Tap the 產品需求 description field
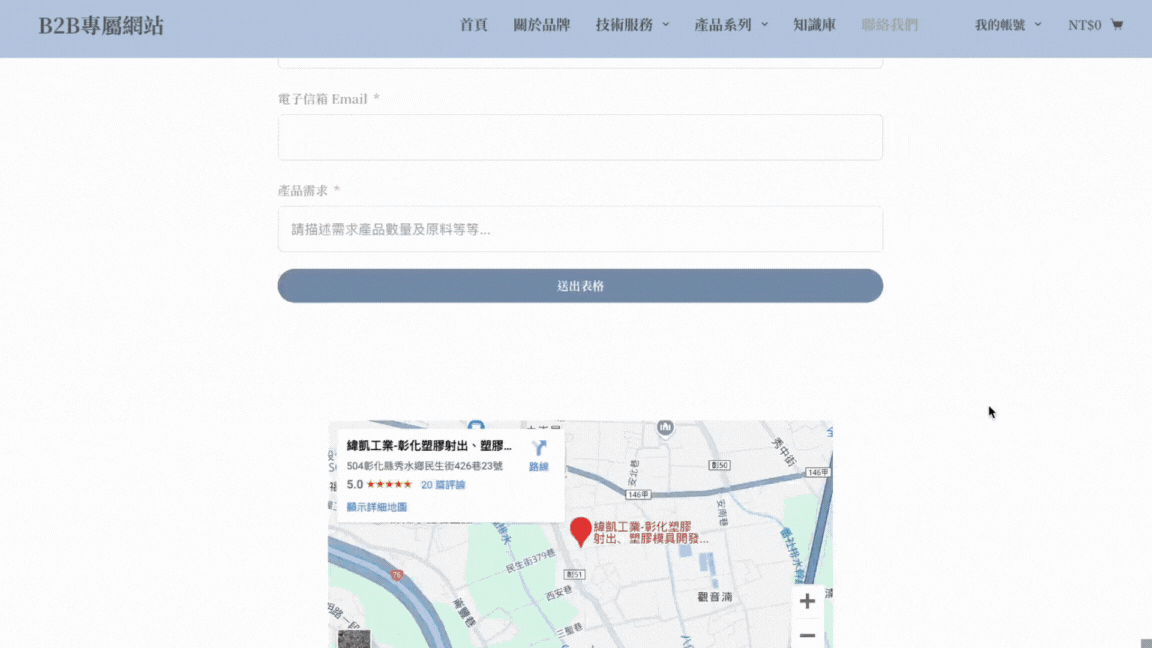This screenshot has width=1152, height=648. [x=580, y=229]
